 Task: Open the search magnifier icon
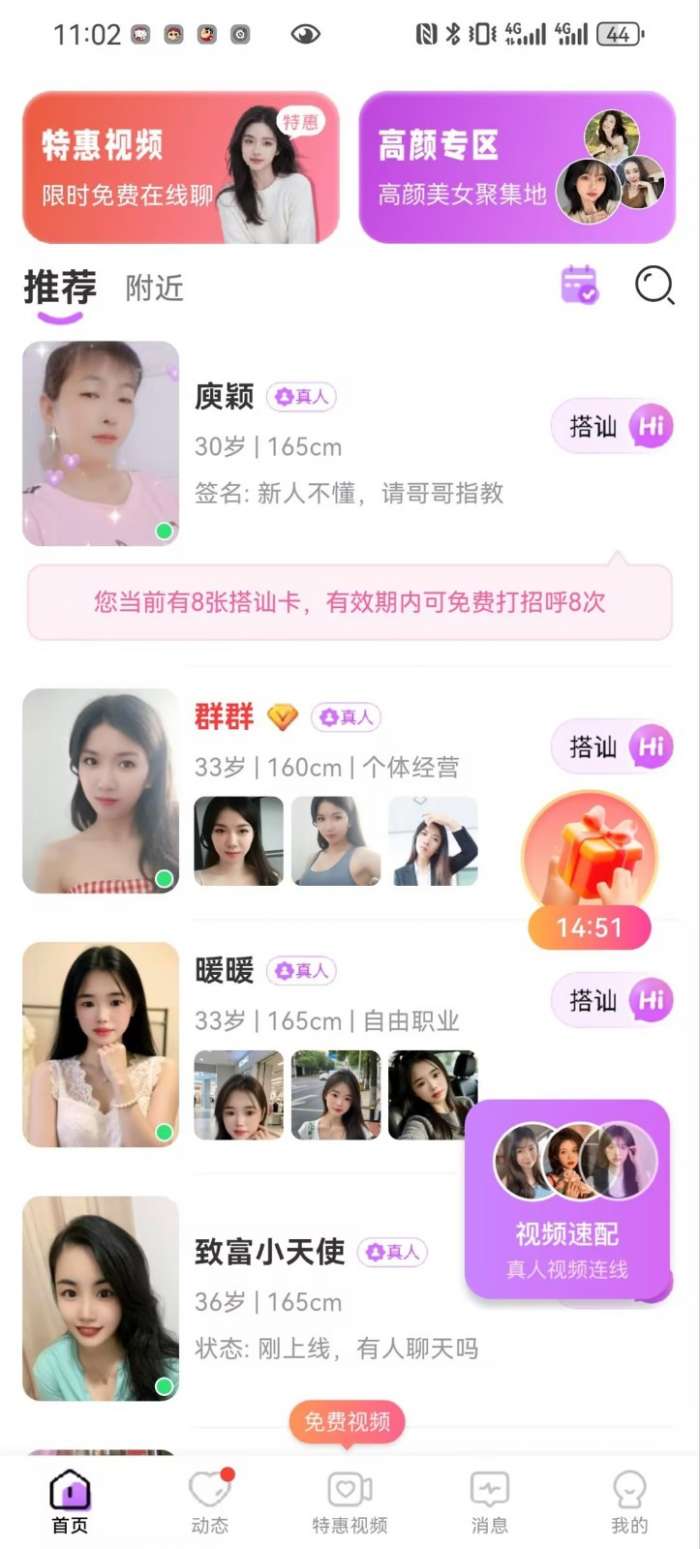coord(655,286)
